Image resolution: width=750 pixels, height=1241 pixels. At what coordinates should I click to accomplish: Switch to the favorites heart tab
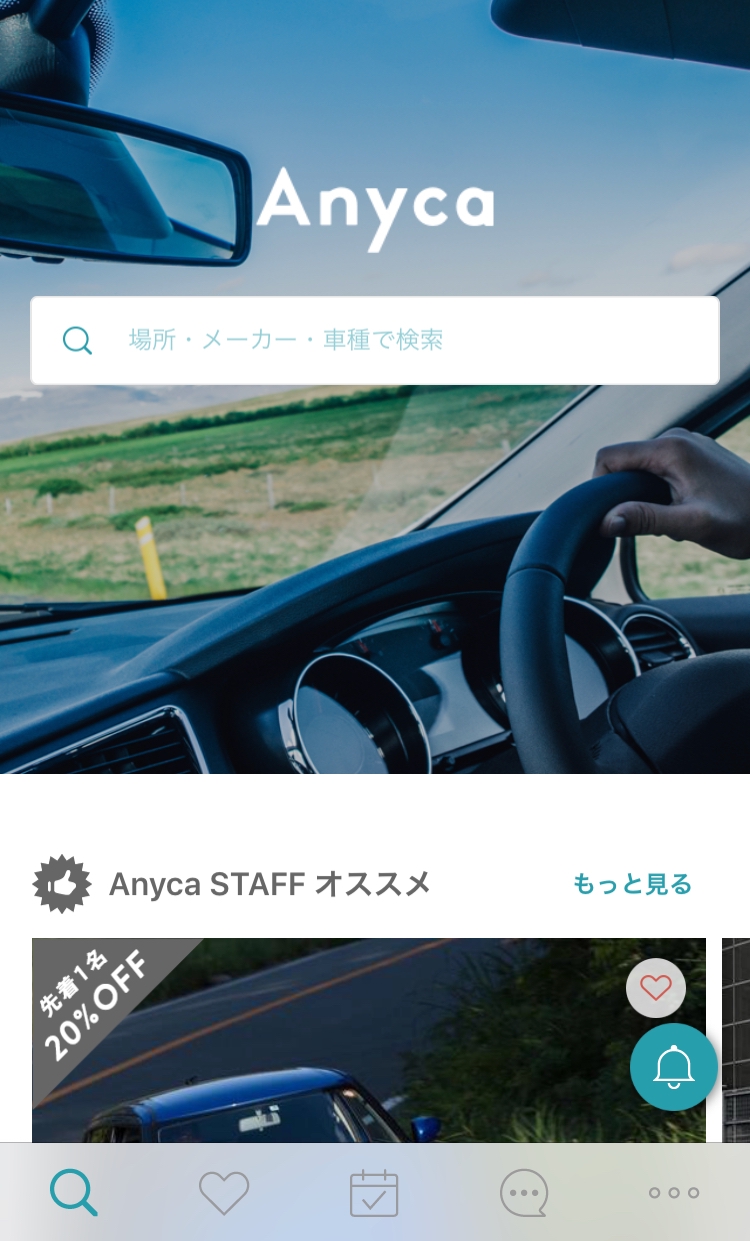(224, 1193)
